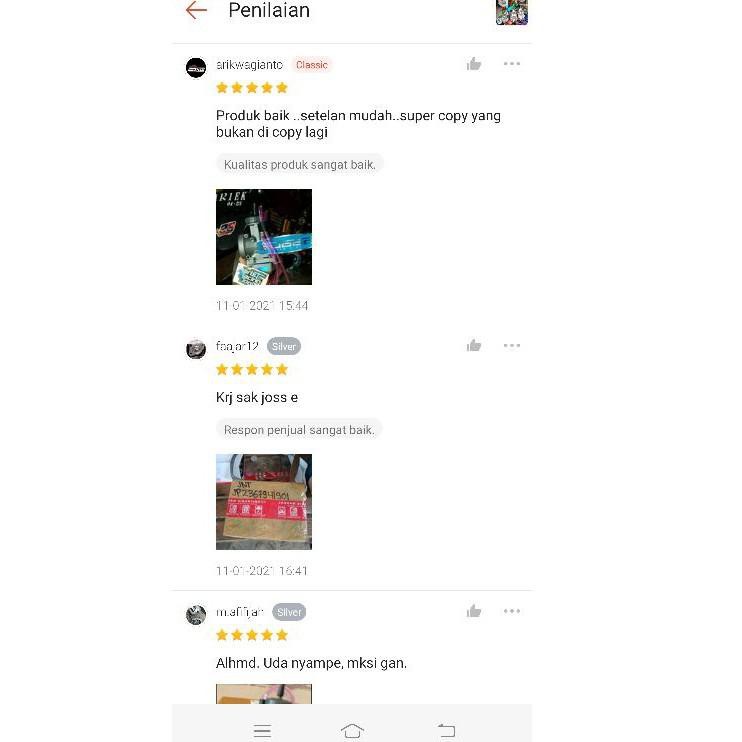
Task: View the package photo in 'Krj sak joss e' review
Action: pos(264,501)
